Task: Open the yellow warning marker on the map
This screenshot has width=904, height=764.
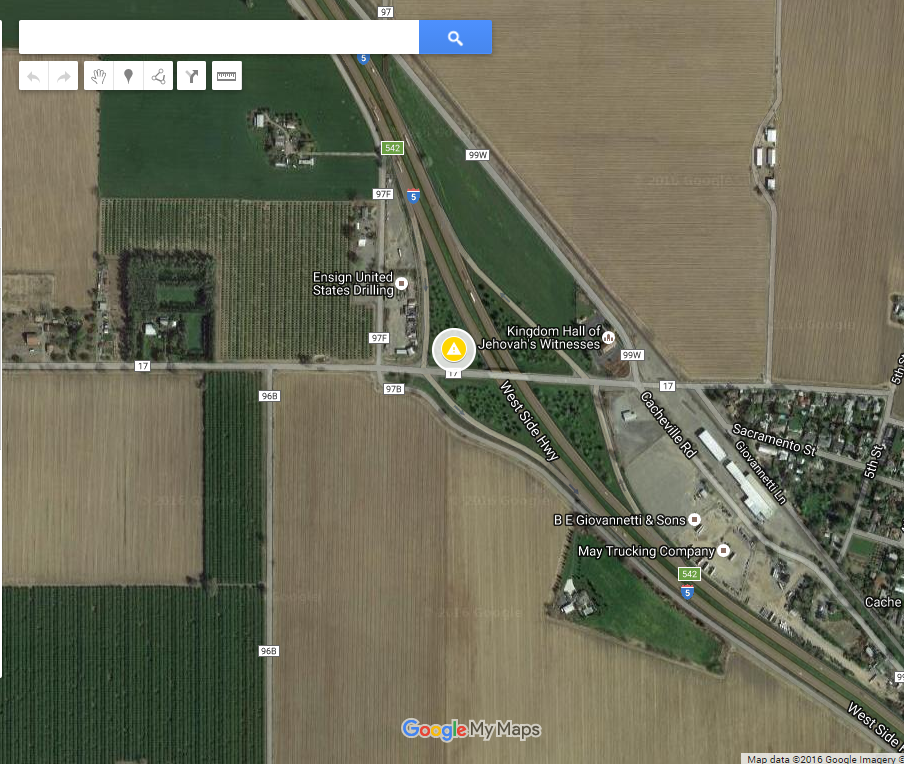Action: coord(454,349)
